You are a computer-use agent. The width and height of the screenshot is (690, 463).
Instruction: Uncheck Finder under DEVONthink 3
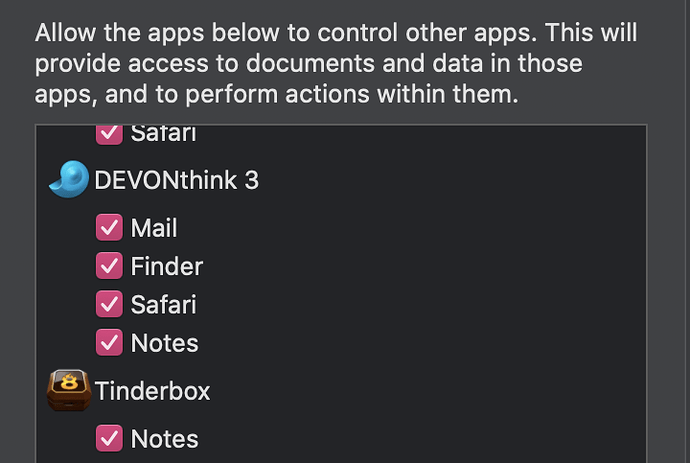tap(109, 266)
